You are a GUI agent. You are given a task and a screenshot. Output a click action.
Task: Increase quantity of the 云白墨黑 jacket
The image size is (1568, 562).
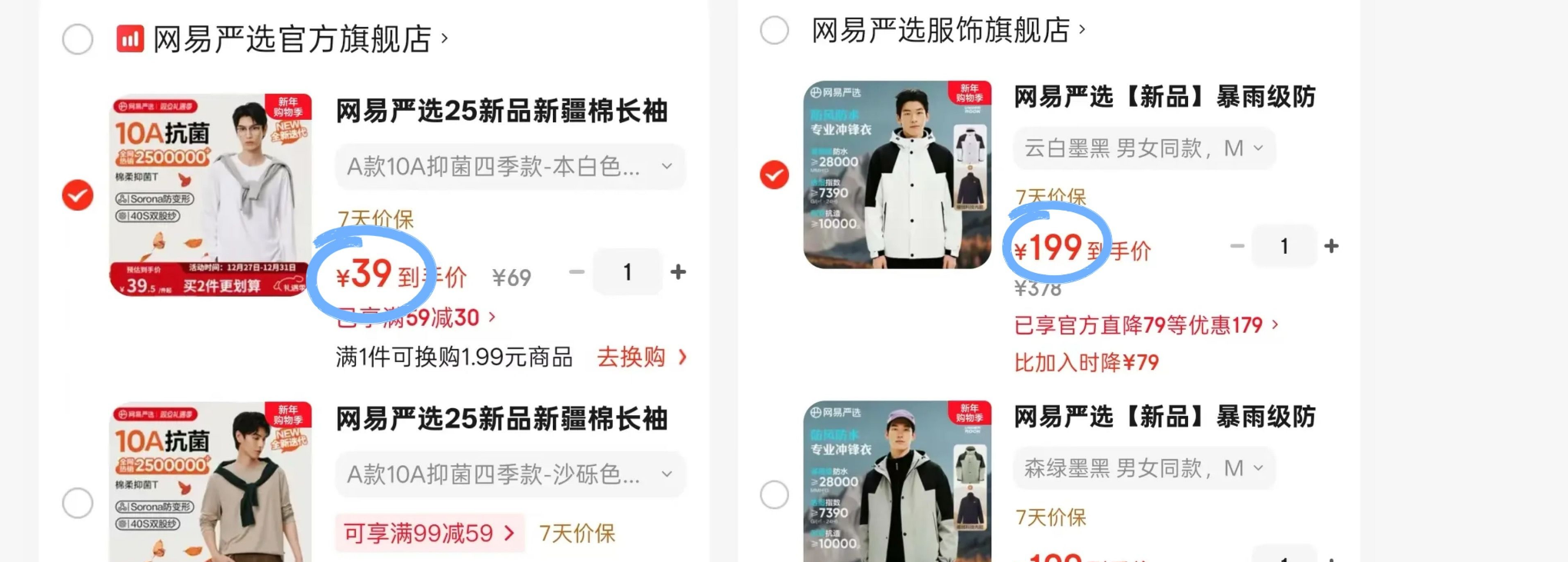click(1331, 246)
